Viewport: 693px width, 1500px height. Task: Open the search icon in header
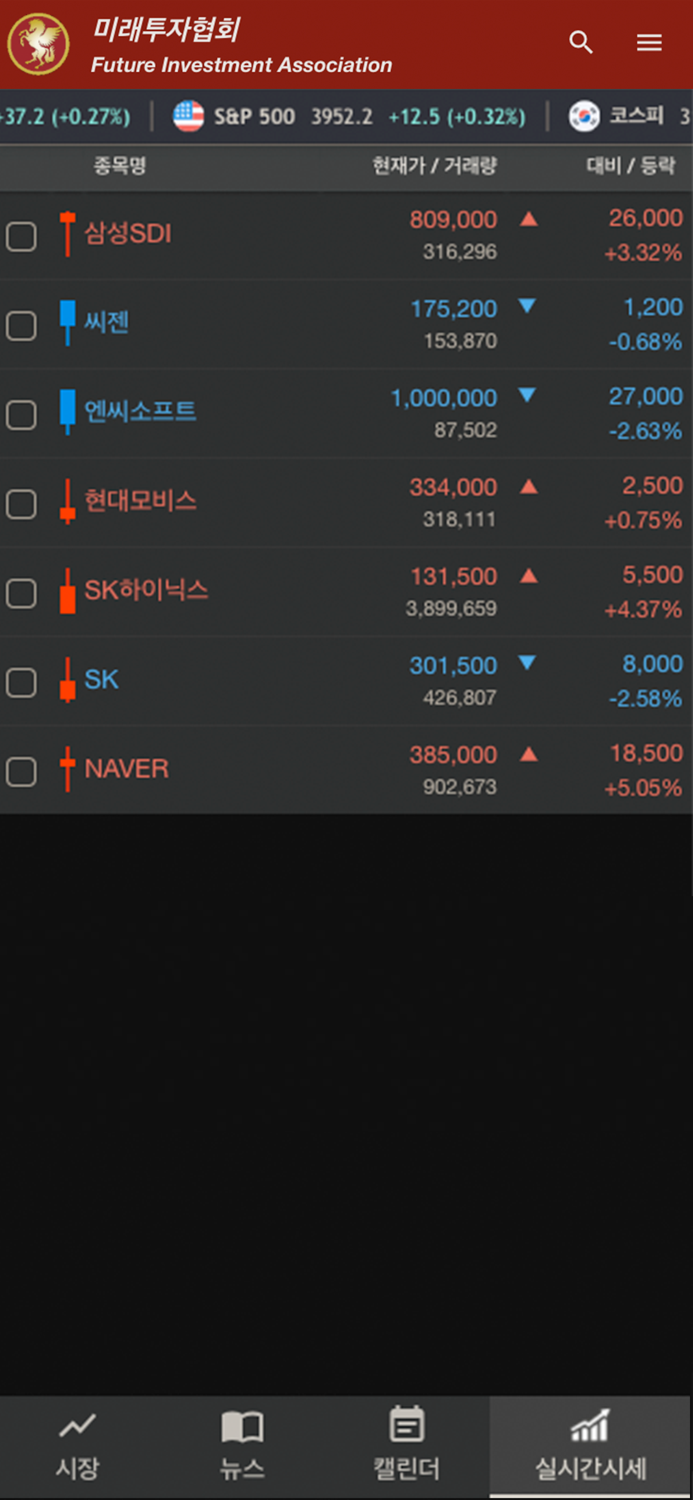click(x=581, y=42)
